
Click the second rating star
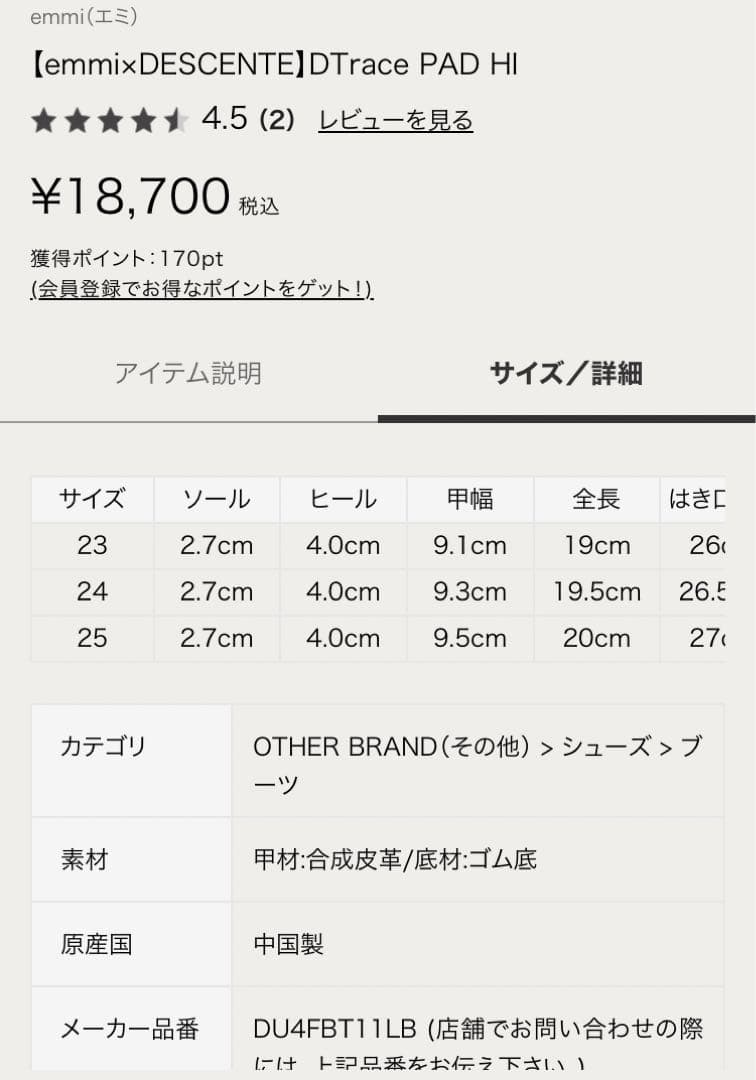pyautogui.click(x=79, y=120)
